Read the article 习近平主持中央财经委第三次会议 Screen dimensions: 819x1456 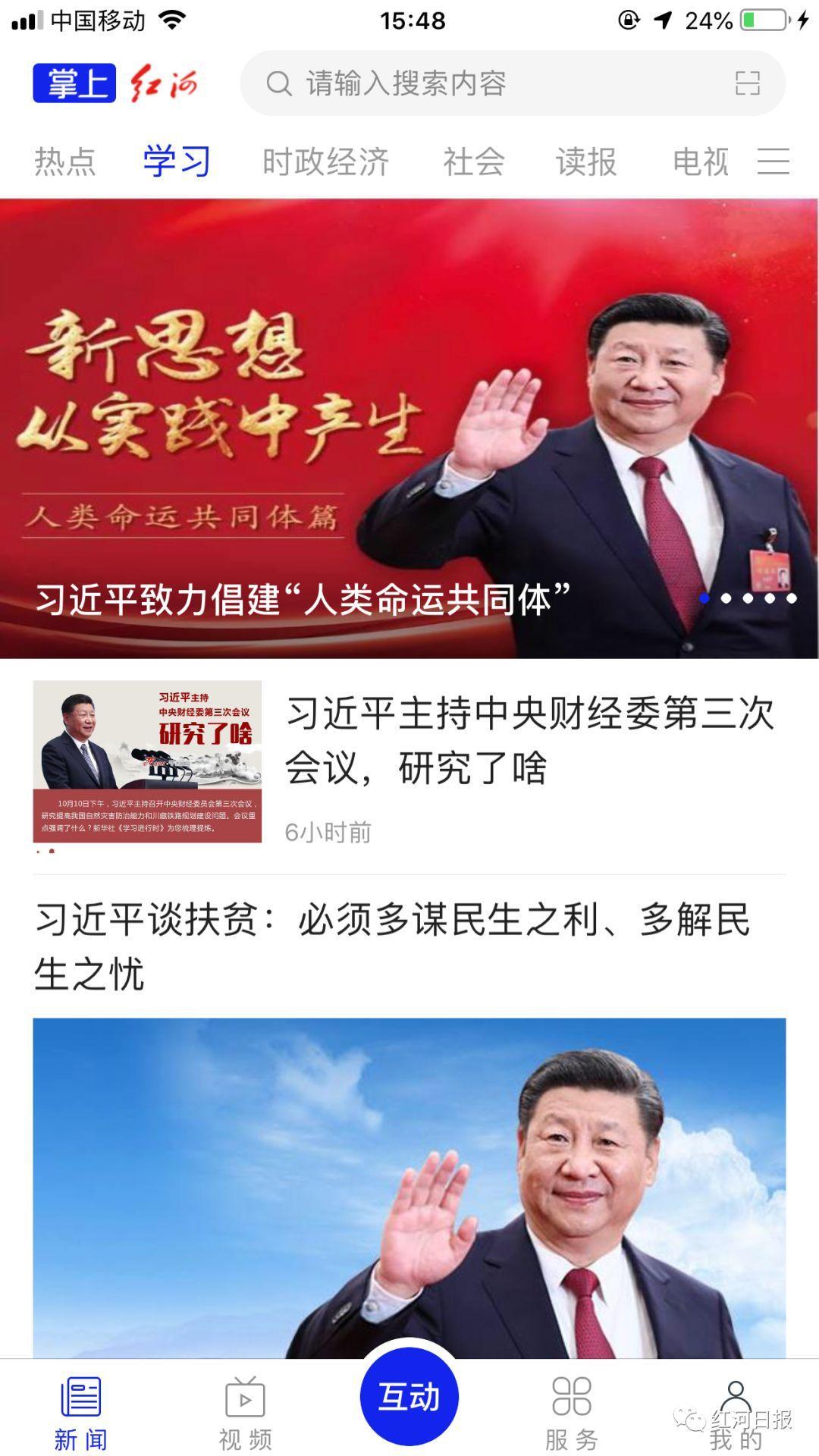[529, 739]
